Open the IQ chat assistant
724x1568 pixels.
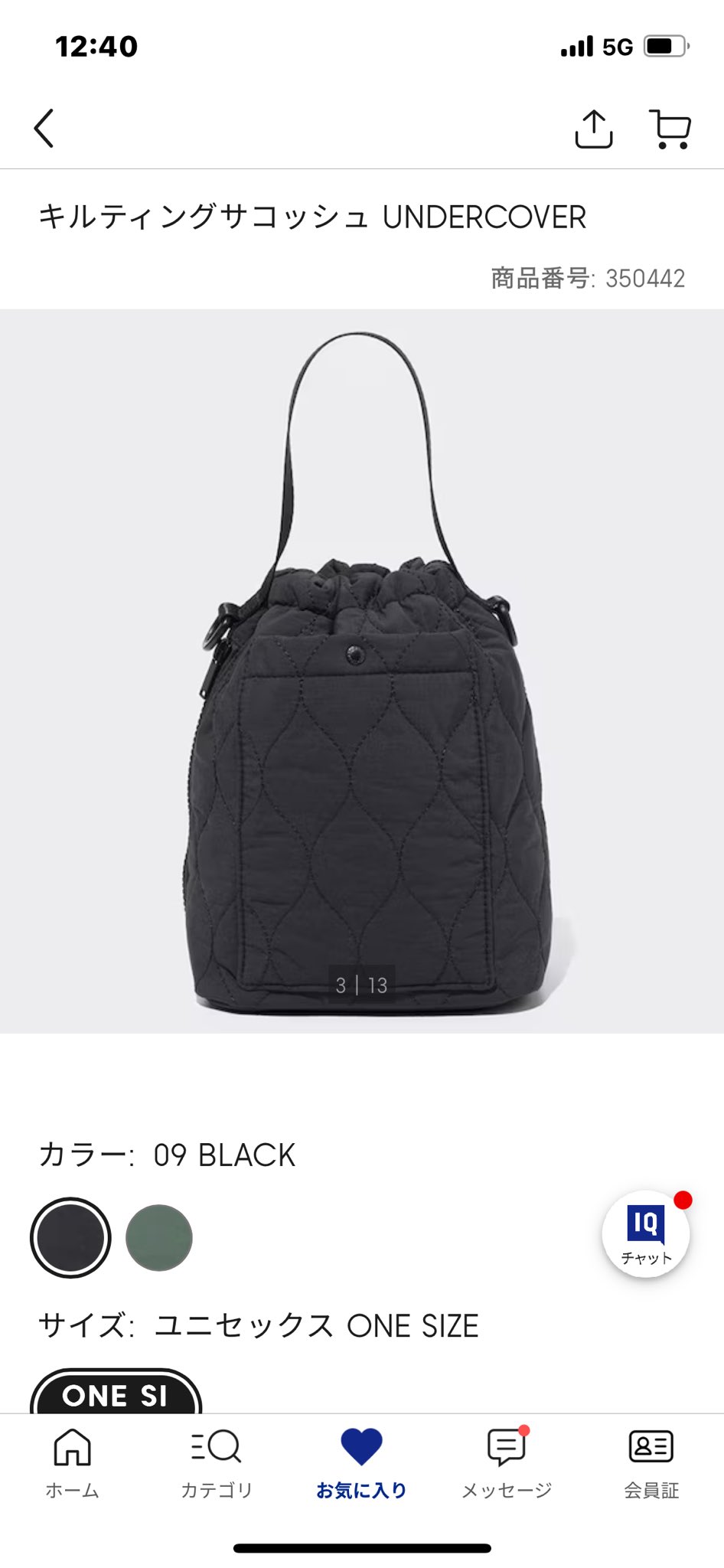[646, 1234]
